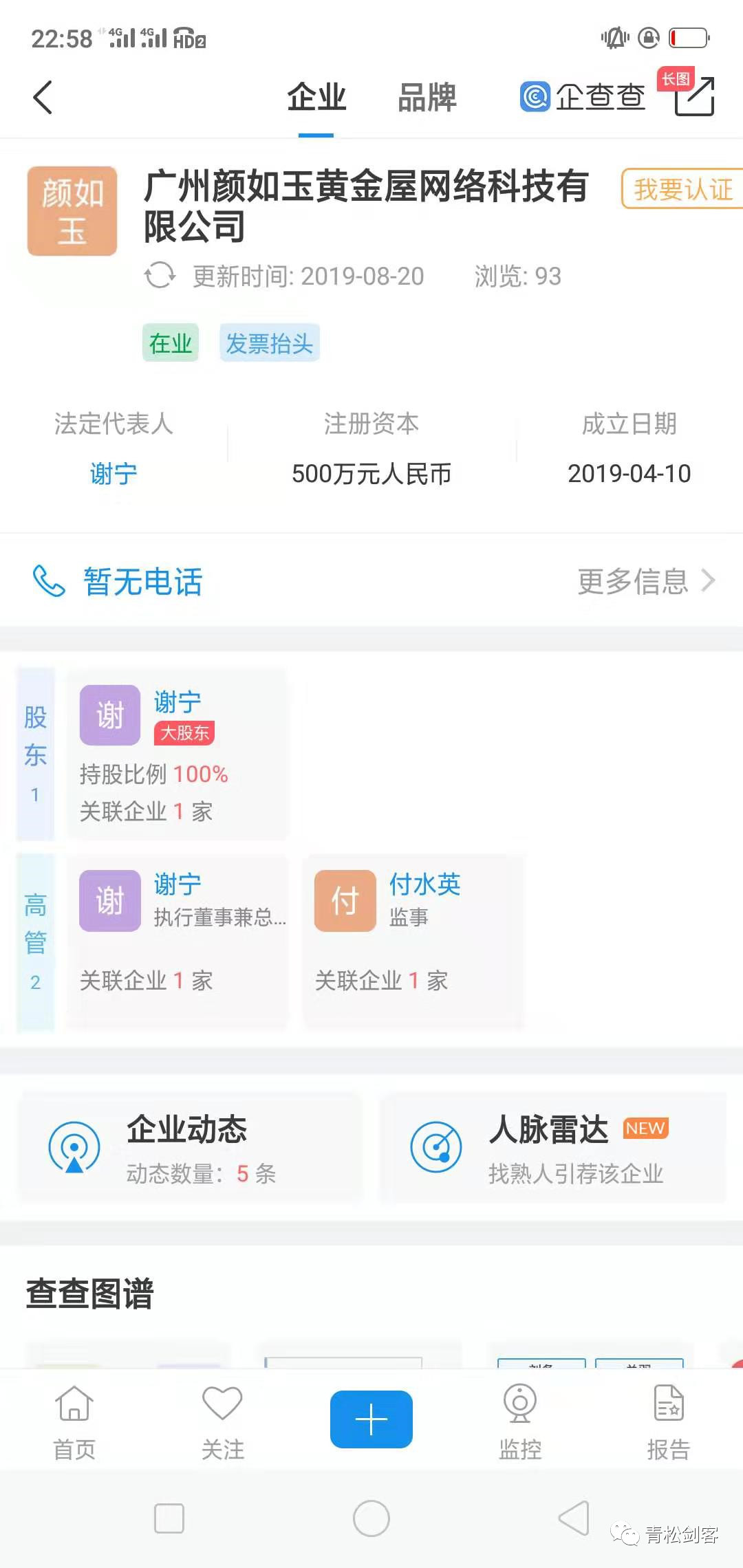Tap the 我要认证 button
743x1568 pixels.
(x=682, y=189)
